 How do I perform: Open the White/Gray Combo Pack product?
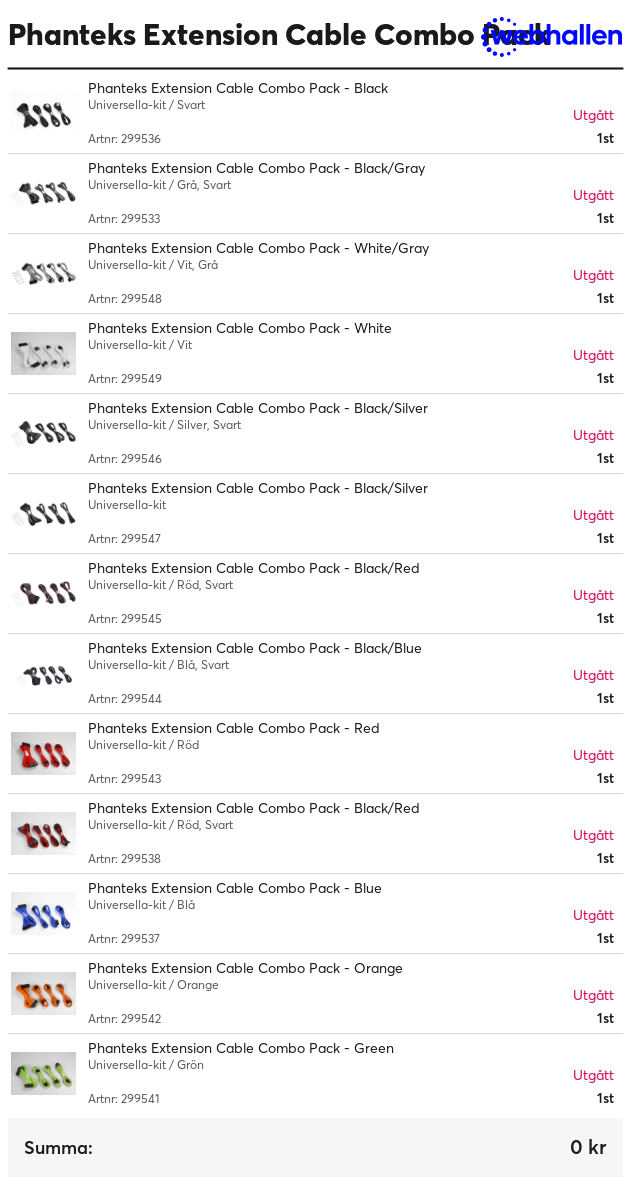(x=258, y=248)
